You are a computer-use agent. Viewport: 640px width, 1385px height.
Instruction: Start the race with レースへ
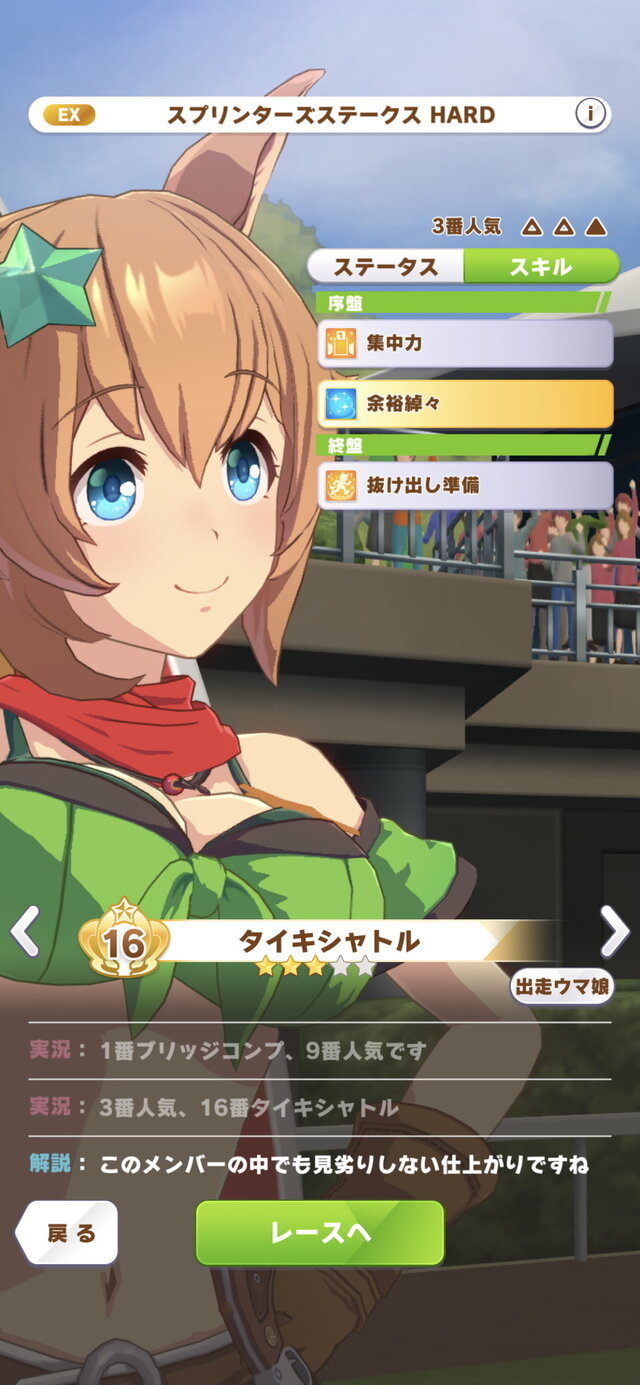pos(320,1233)
